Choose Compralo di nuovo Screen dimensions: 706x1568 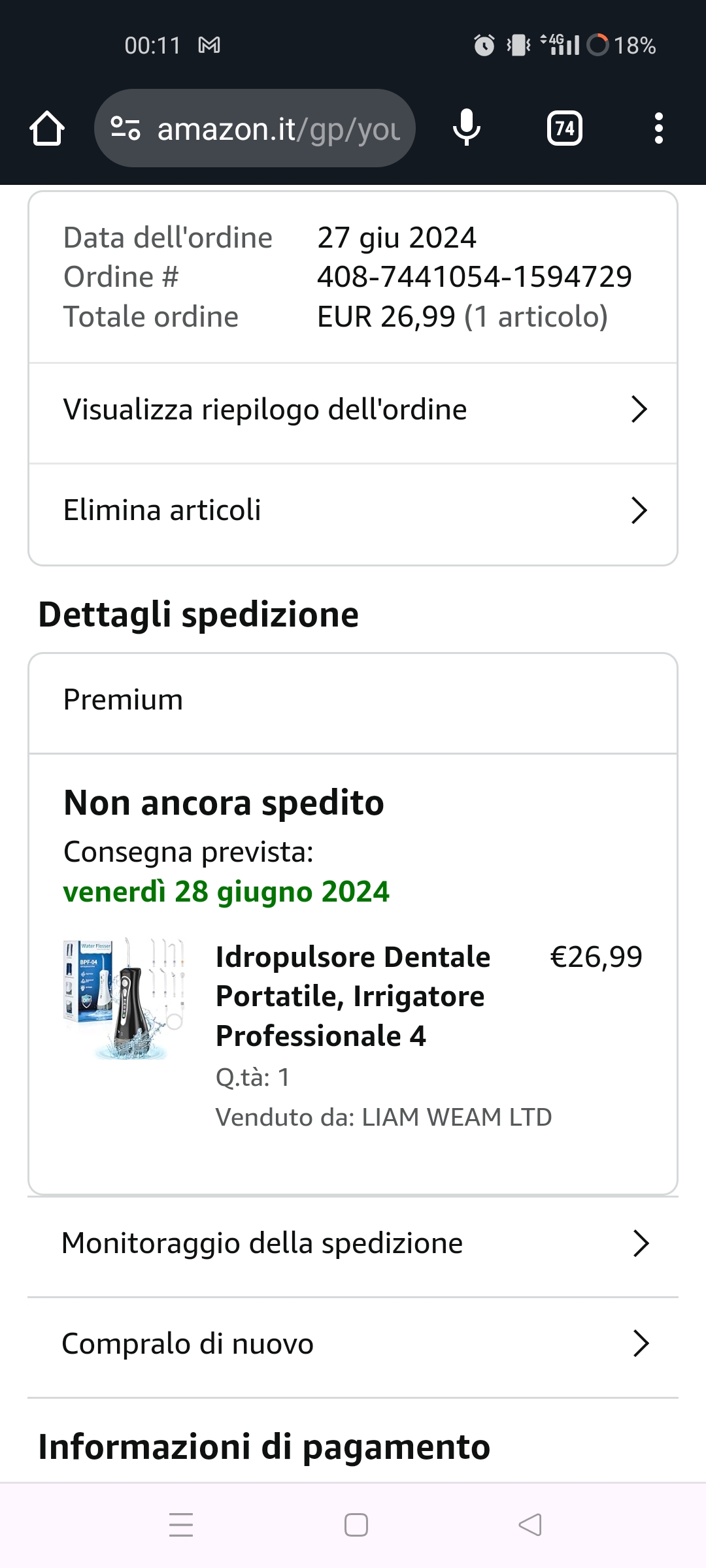(353, 1345)
